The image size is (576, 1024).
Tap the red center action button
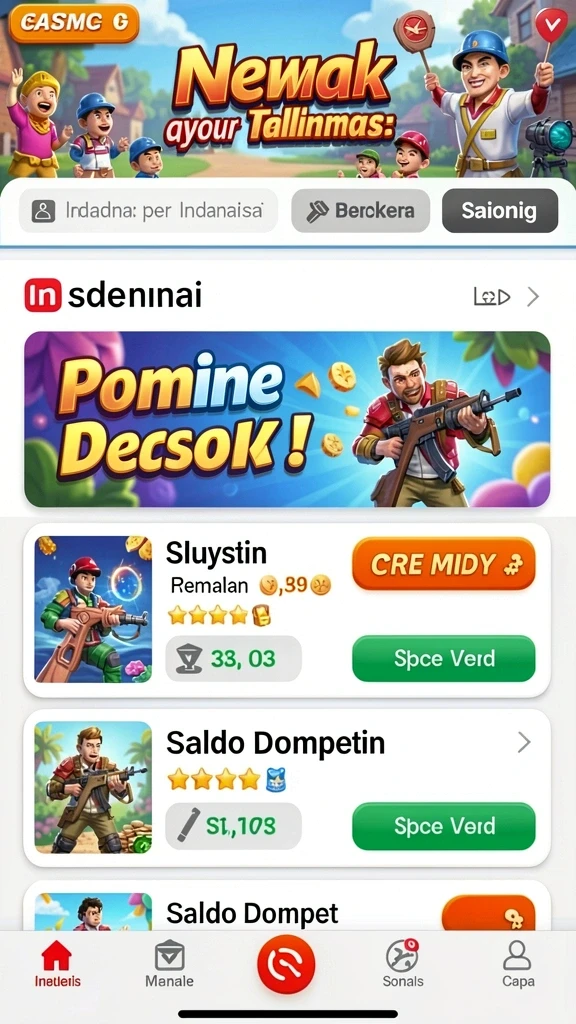pos(286,965)
